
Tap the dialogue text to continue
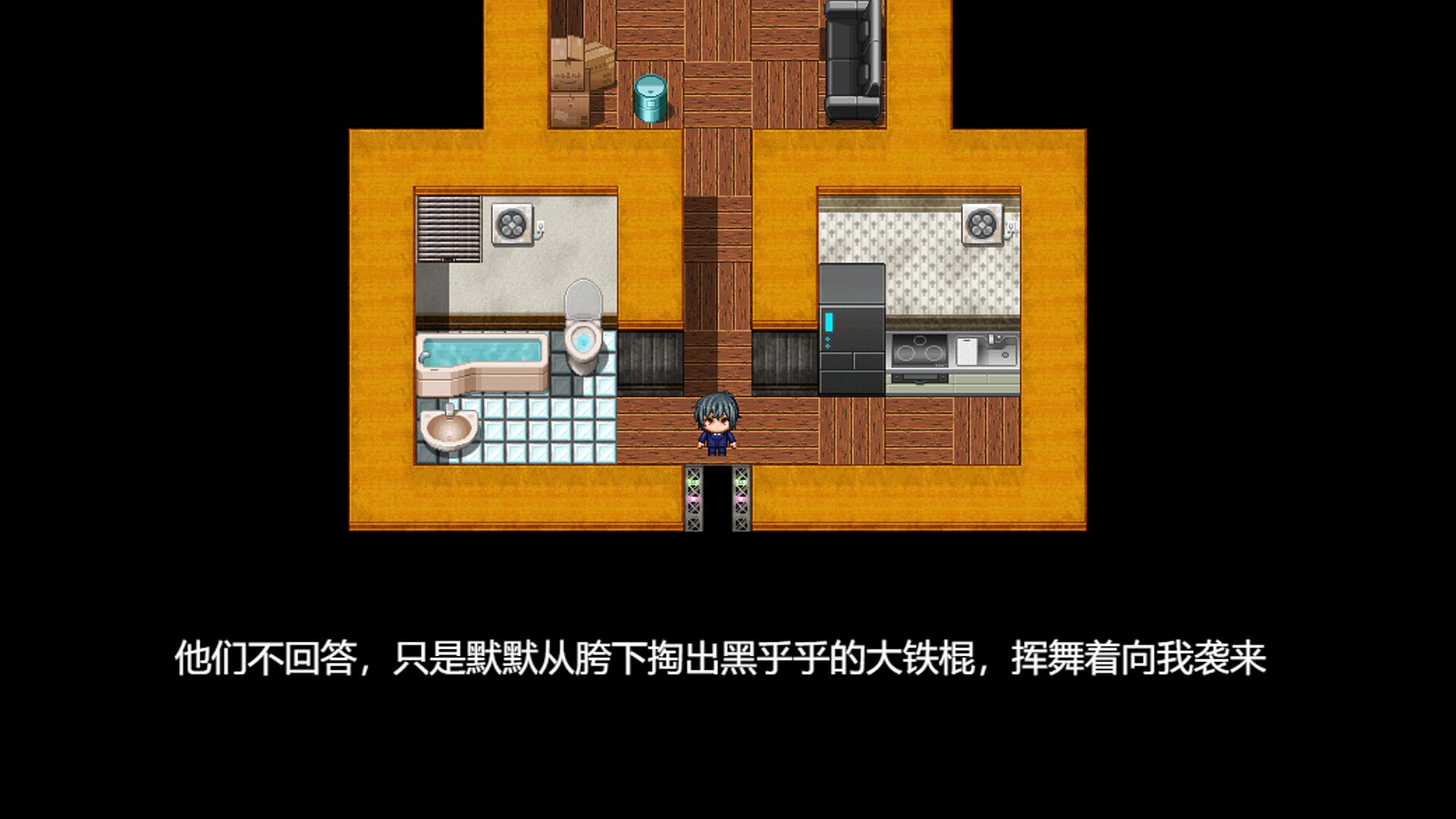coord(720,657)
